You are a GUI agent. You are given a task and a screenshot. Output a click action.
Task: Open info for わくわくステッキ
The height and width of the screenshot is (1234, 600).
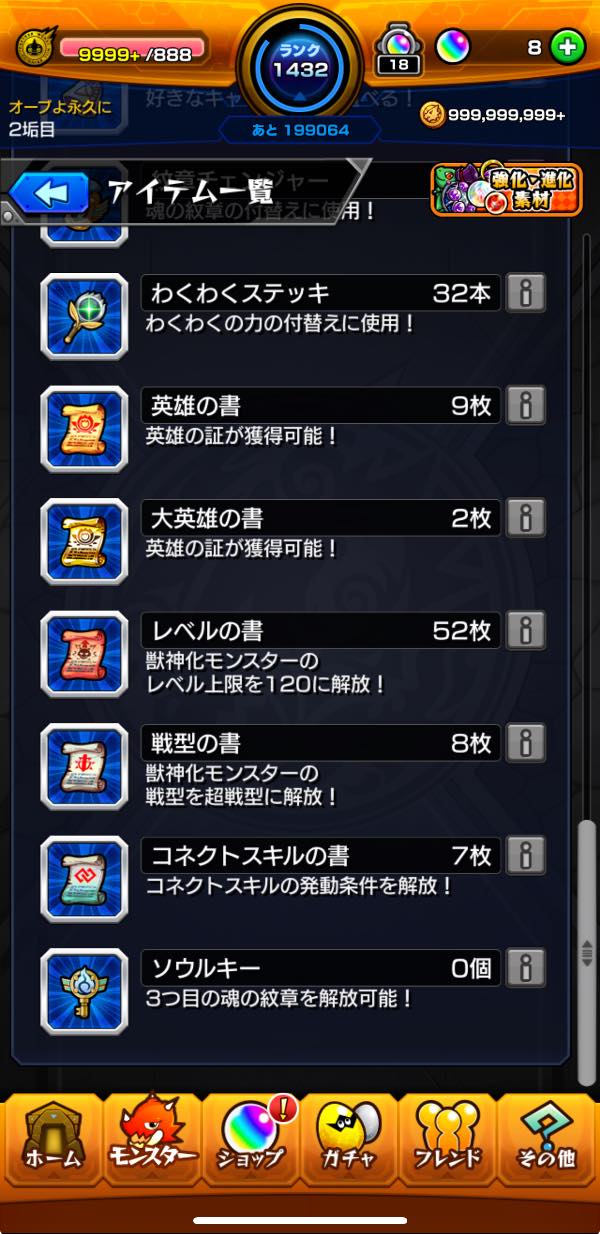click(x=526, y=293)
